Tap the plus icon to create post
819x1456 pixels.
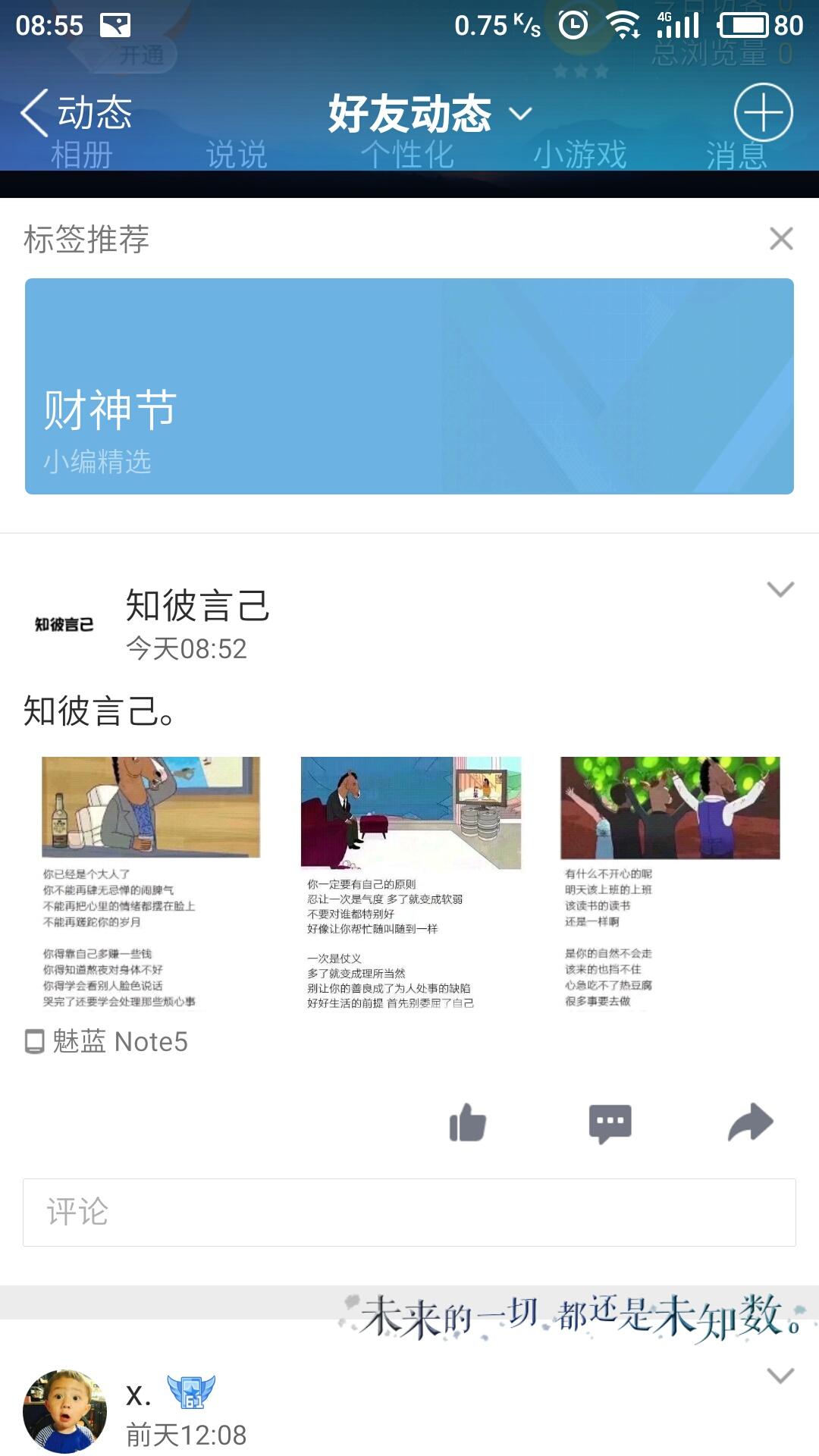click(763, 113)
